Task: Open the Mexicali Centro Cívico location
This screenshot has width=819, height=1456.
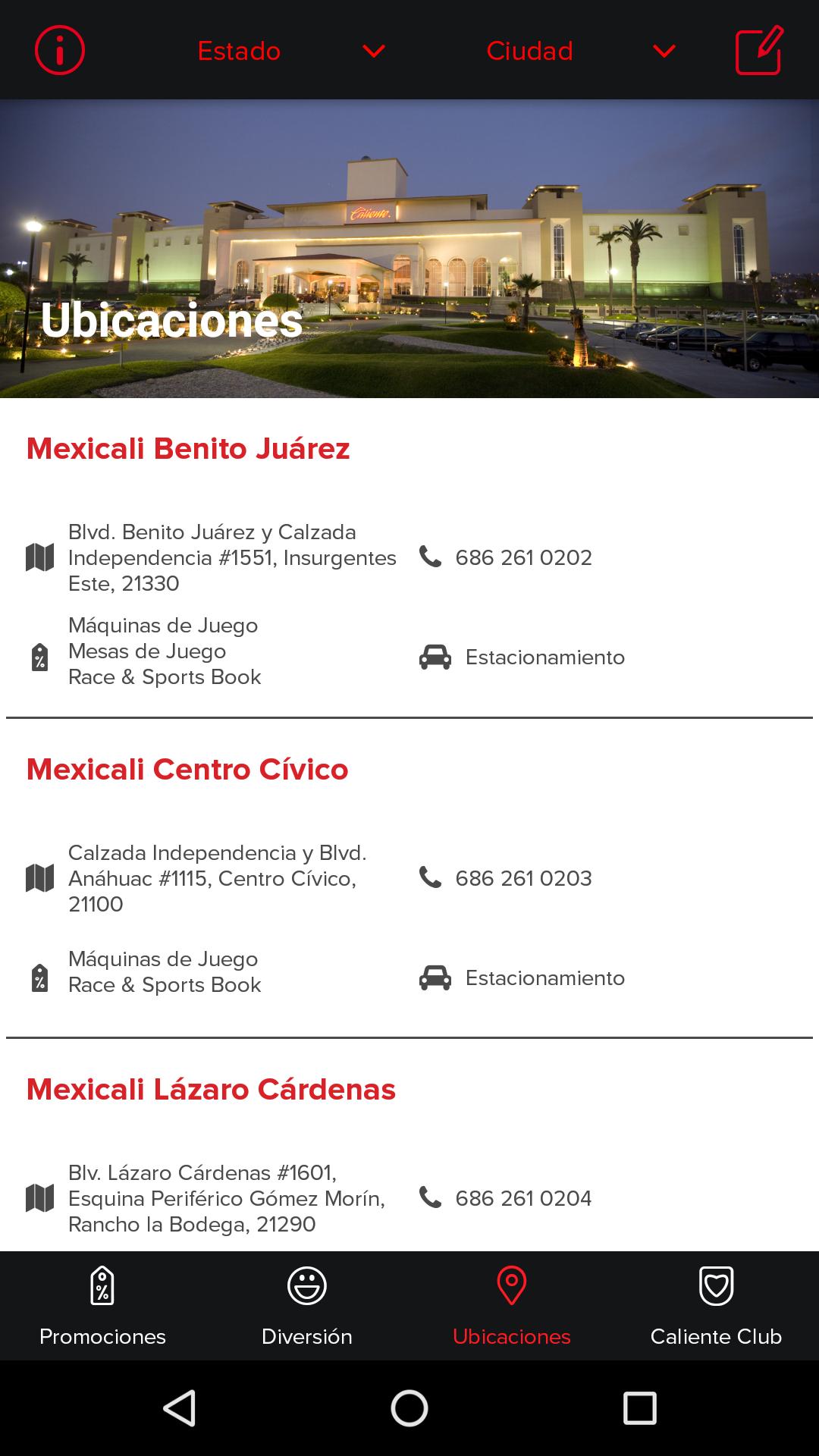Action: (x=187, y=770)
